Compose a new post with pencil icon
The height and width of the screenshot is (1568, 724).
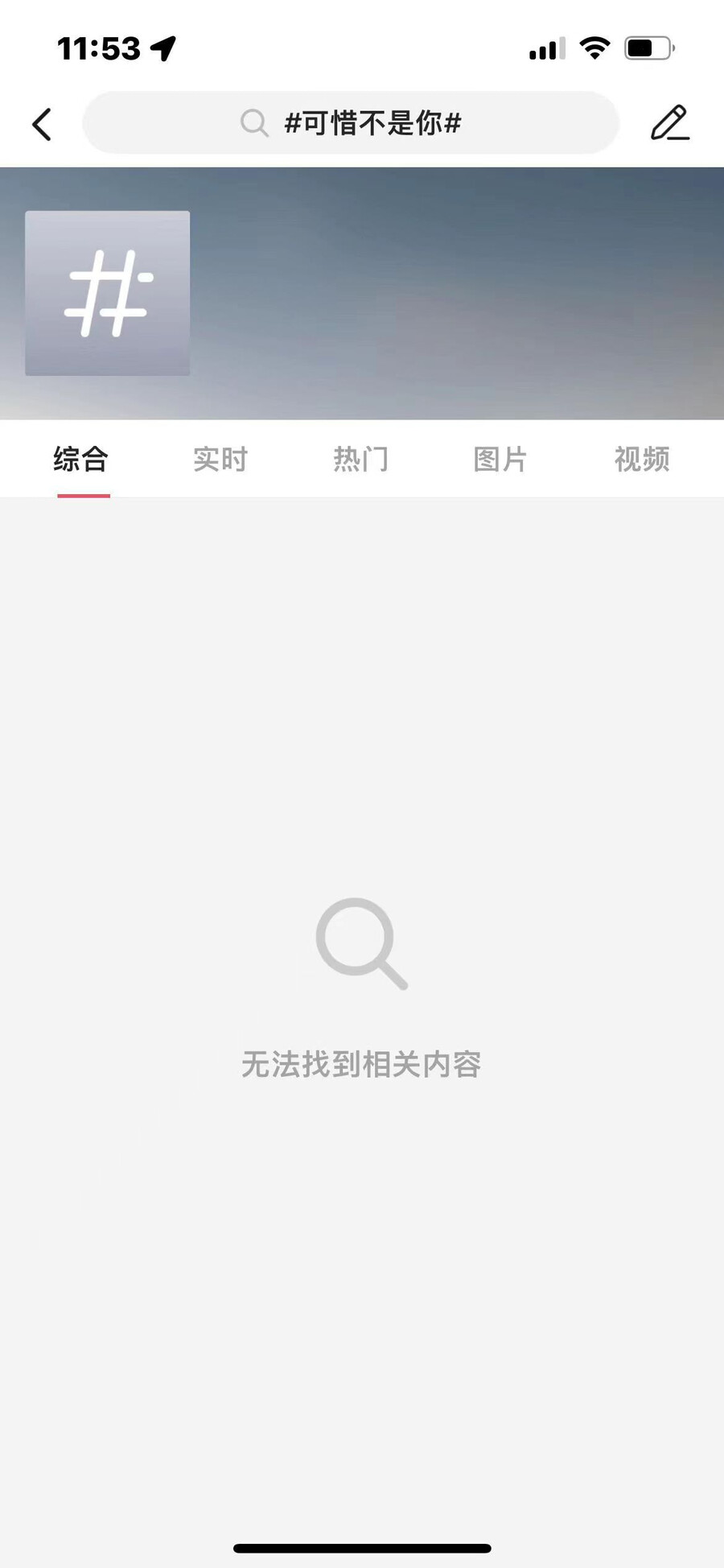tap(669, 123)
